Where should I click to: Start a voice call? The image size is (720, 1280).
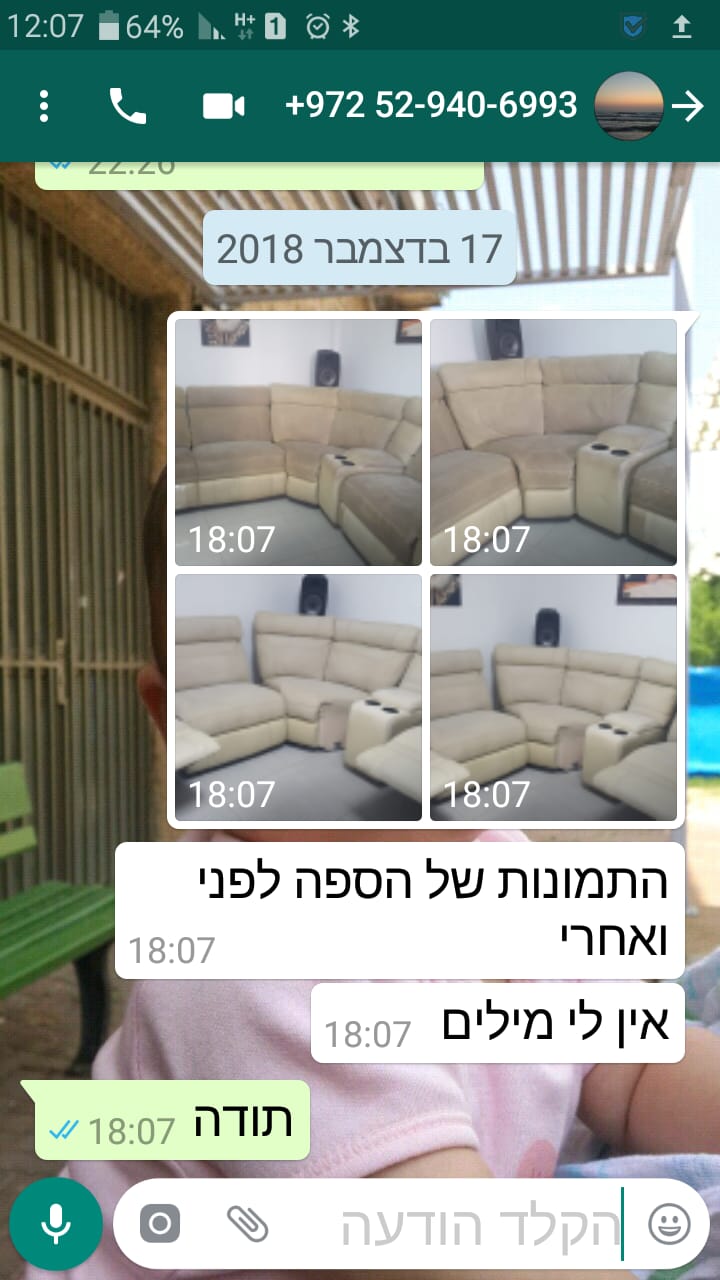127,106
